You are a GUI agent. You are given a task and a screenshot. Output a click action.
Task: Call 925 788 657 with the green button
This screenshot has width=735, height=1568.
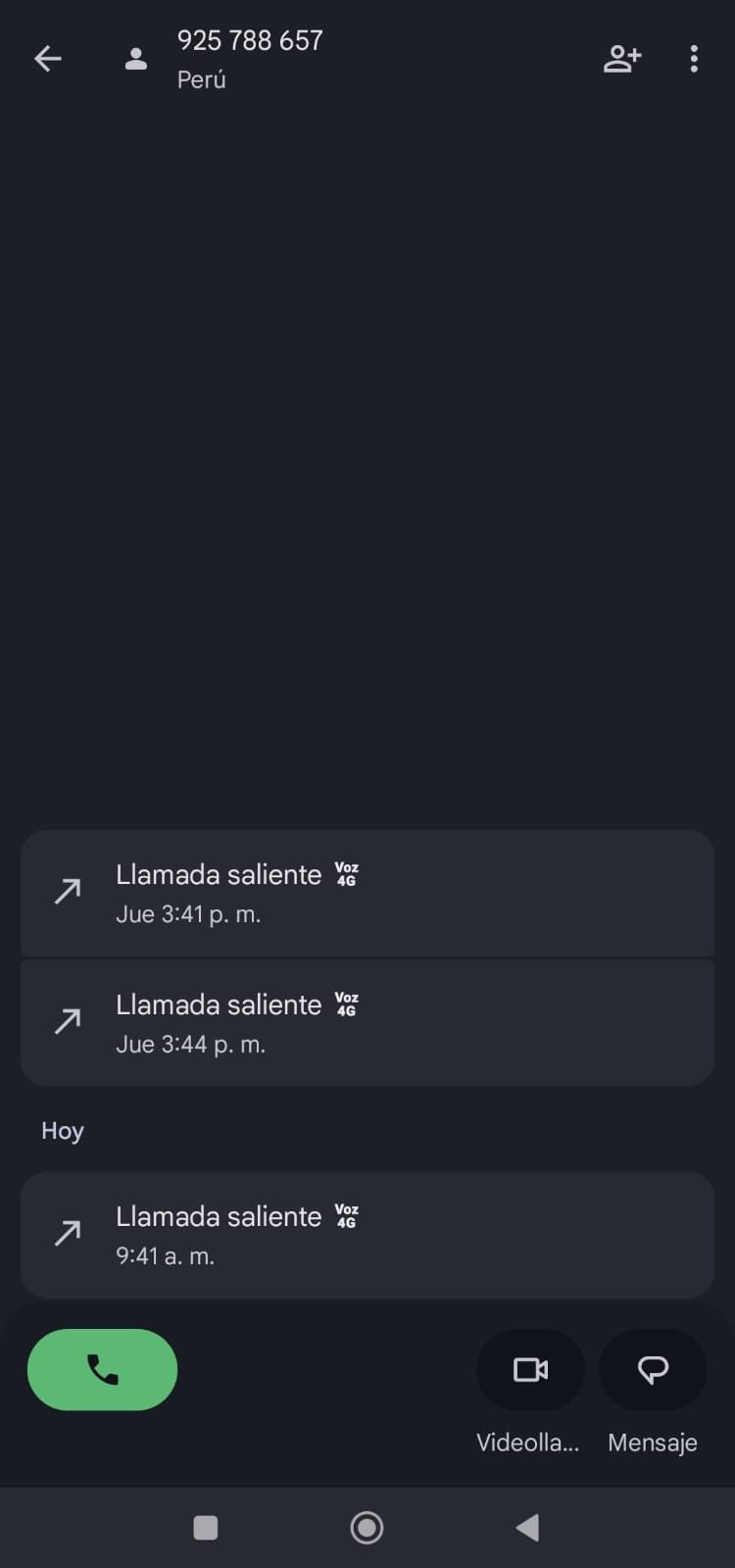point(102,1369)
